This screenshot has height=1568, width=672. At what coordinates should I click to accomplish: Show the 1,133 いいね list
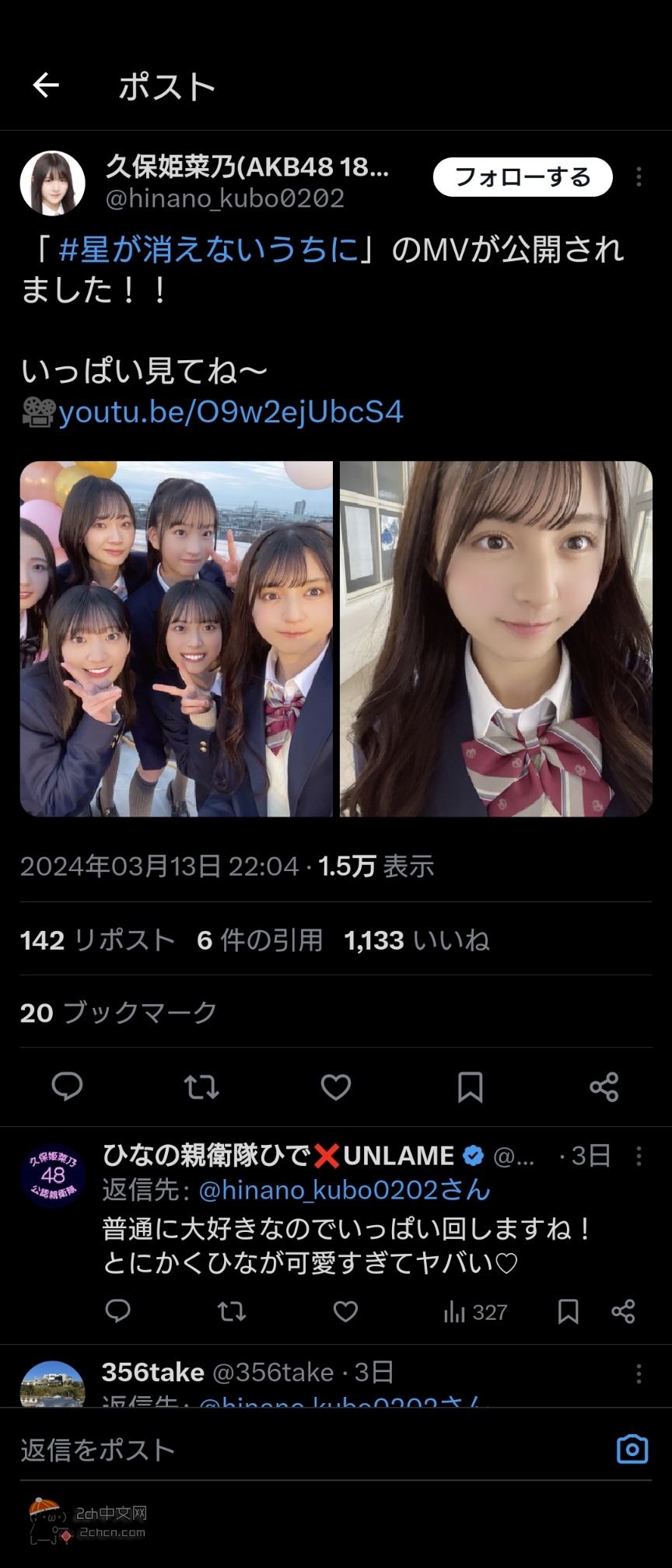coord(417,940)
